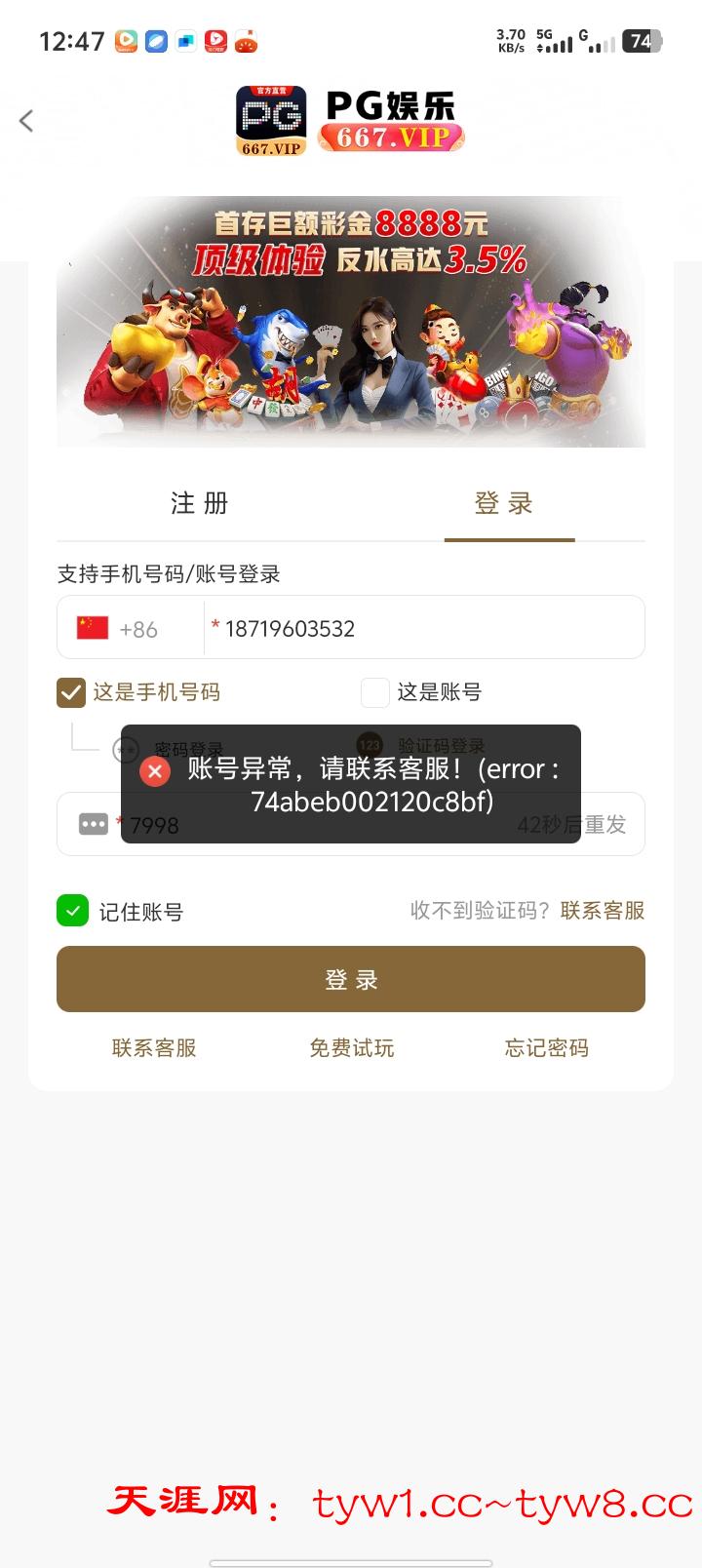The width and height of the screenshot is (702, 1568).
Task: Disable the 记住账号 remember account checkbox
Action: click(x=71, y=911)
